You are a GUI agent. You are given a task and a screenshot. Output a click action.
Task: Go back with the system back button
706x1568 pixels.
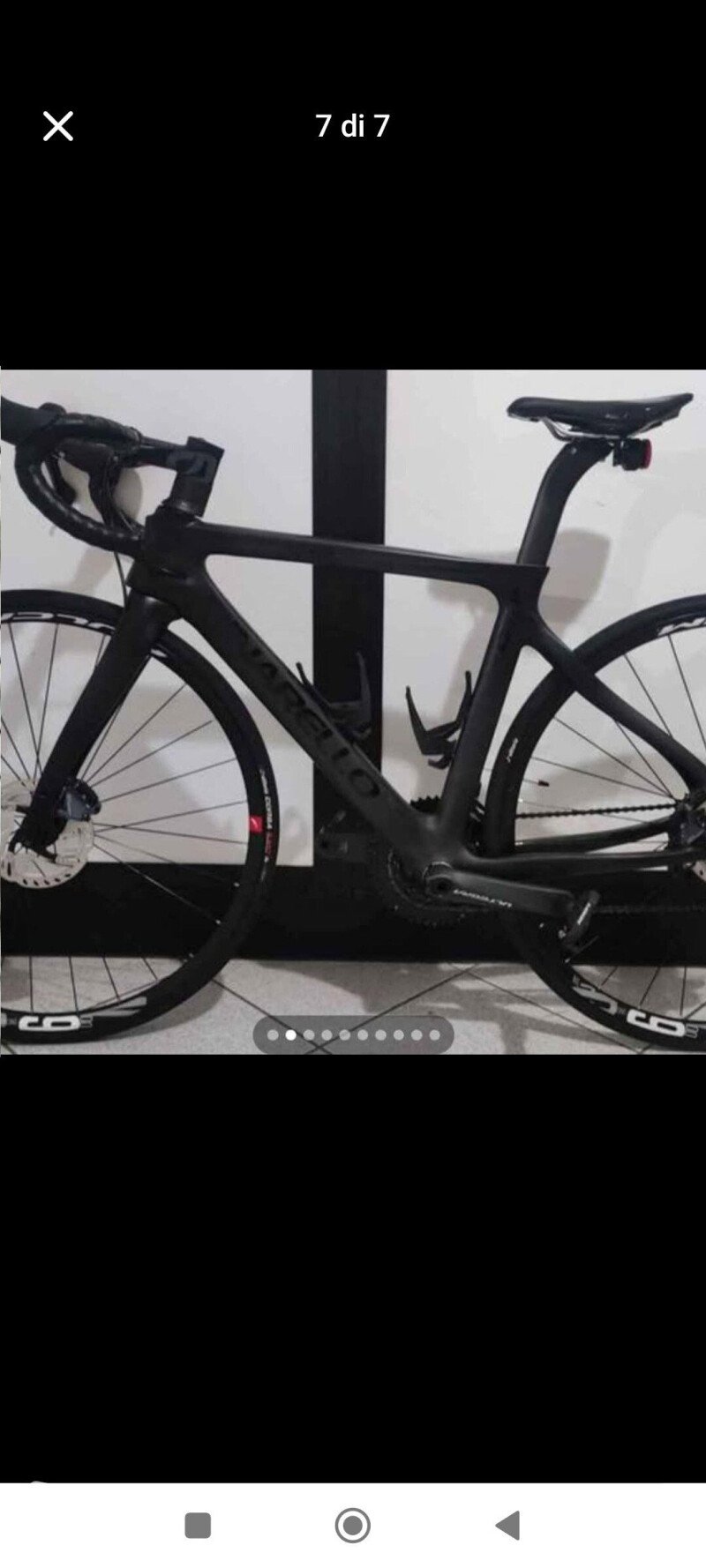(x=507, y=1525)
